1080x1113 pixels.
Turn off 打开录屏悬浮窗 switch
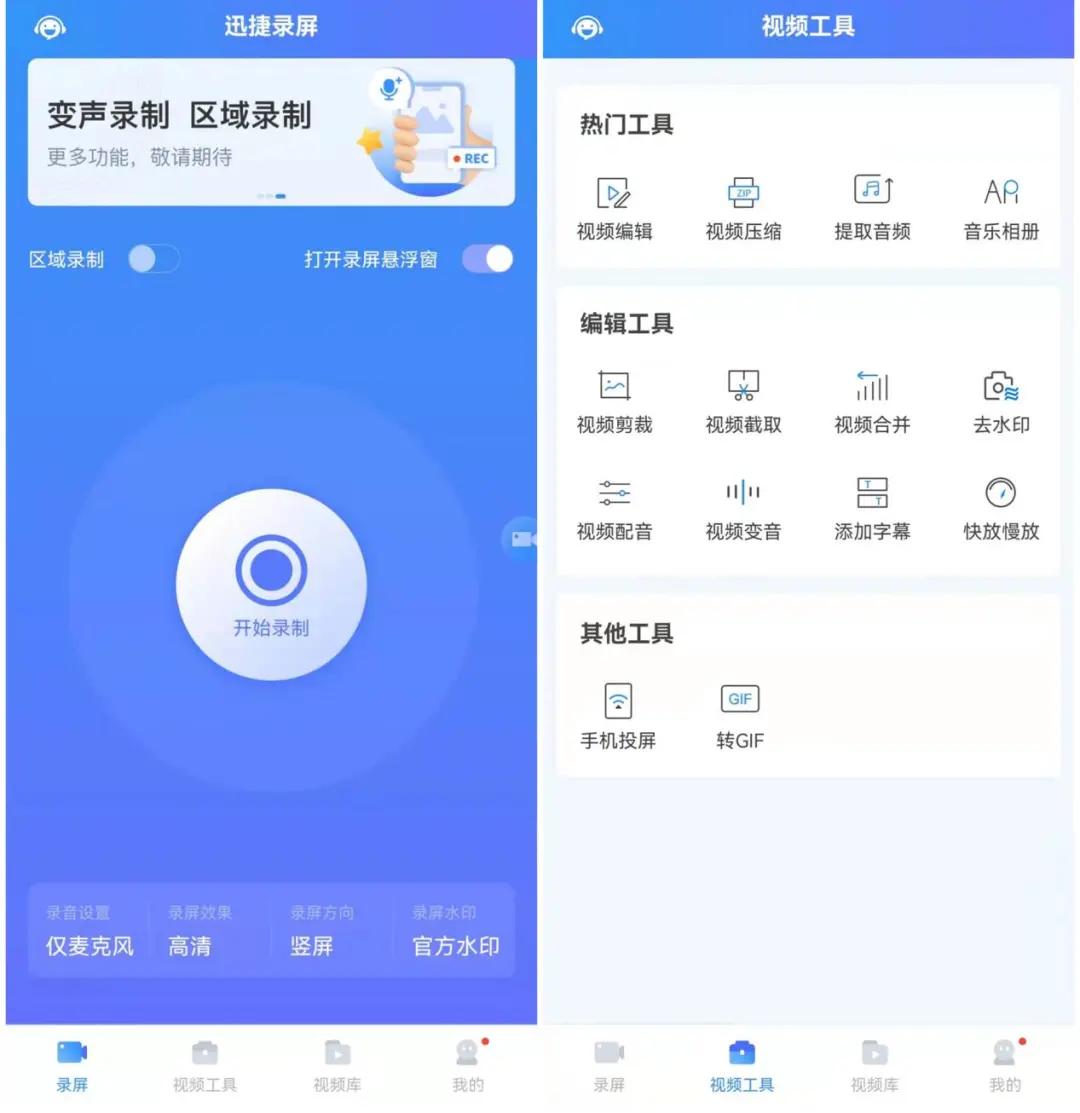[487, 259]
